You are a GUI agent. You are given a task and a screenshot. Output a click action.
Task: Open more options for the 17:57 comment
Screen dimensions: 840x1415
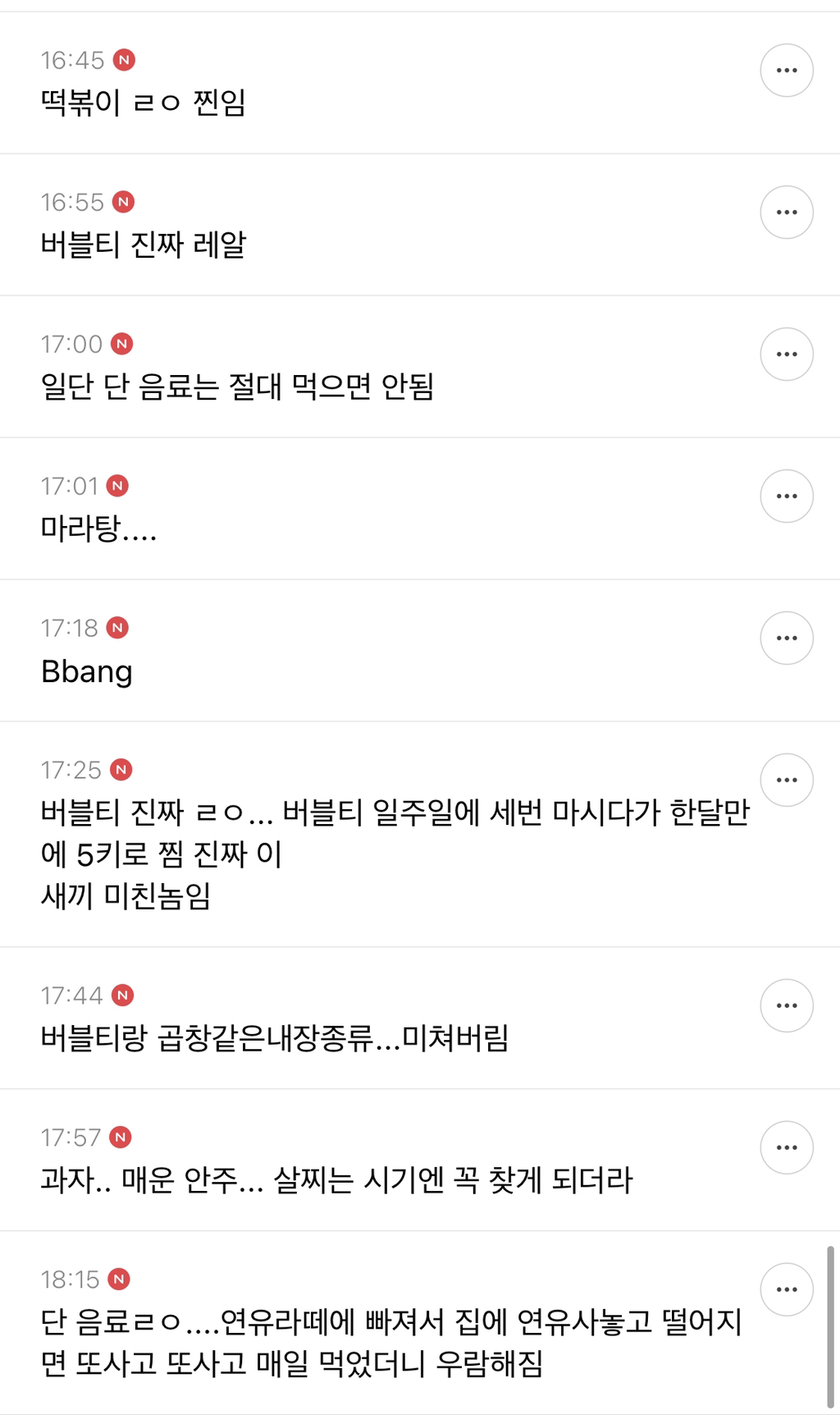click(786, 1147)
